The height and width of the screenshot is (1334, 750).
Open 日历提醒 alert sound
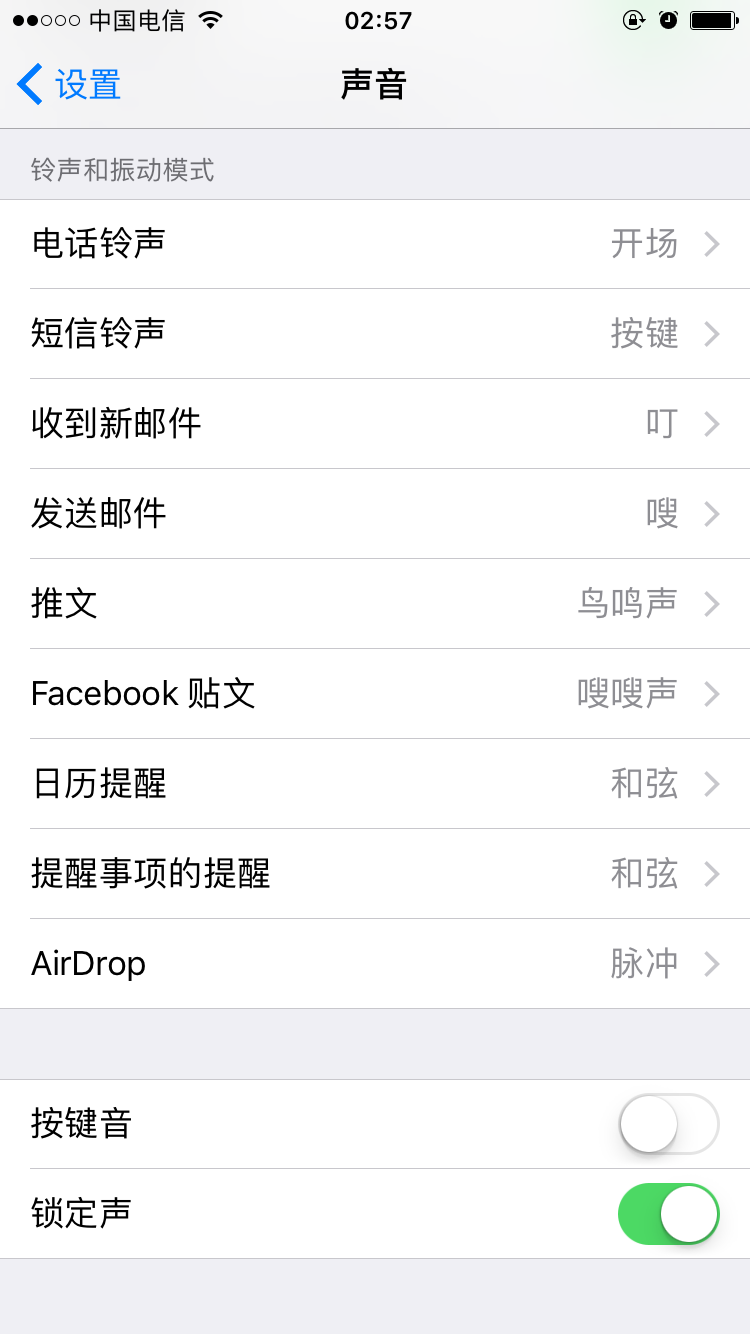pyautogui.click(x=375, y=784)
